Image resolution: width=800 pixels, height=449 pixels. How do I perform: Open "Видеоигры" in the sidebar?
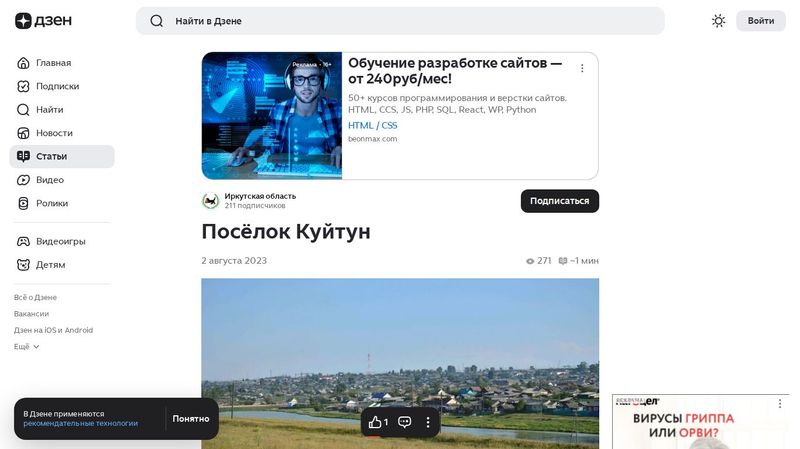60,242
